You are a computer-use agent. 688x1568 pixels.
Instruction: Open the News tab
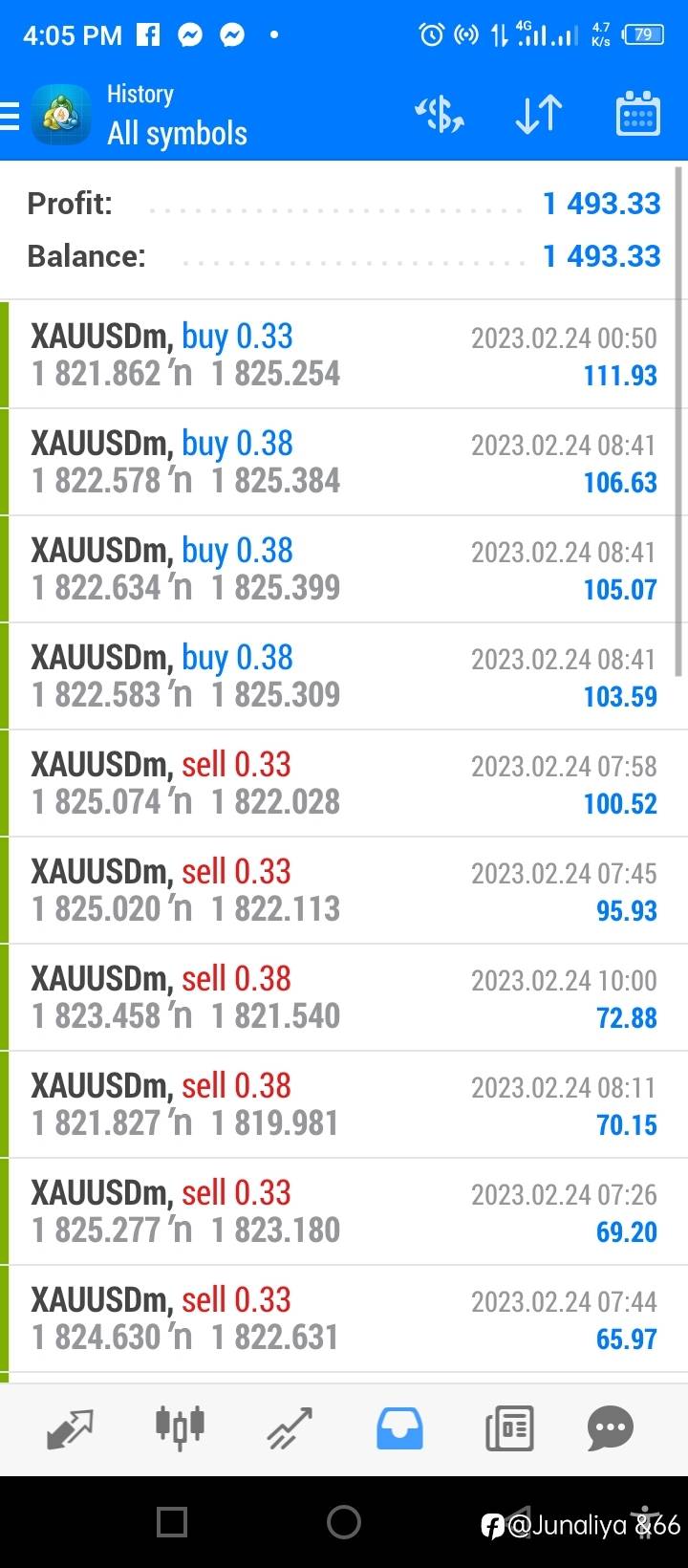(508, 1429)
